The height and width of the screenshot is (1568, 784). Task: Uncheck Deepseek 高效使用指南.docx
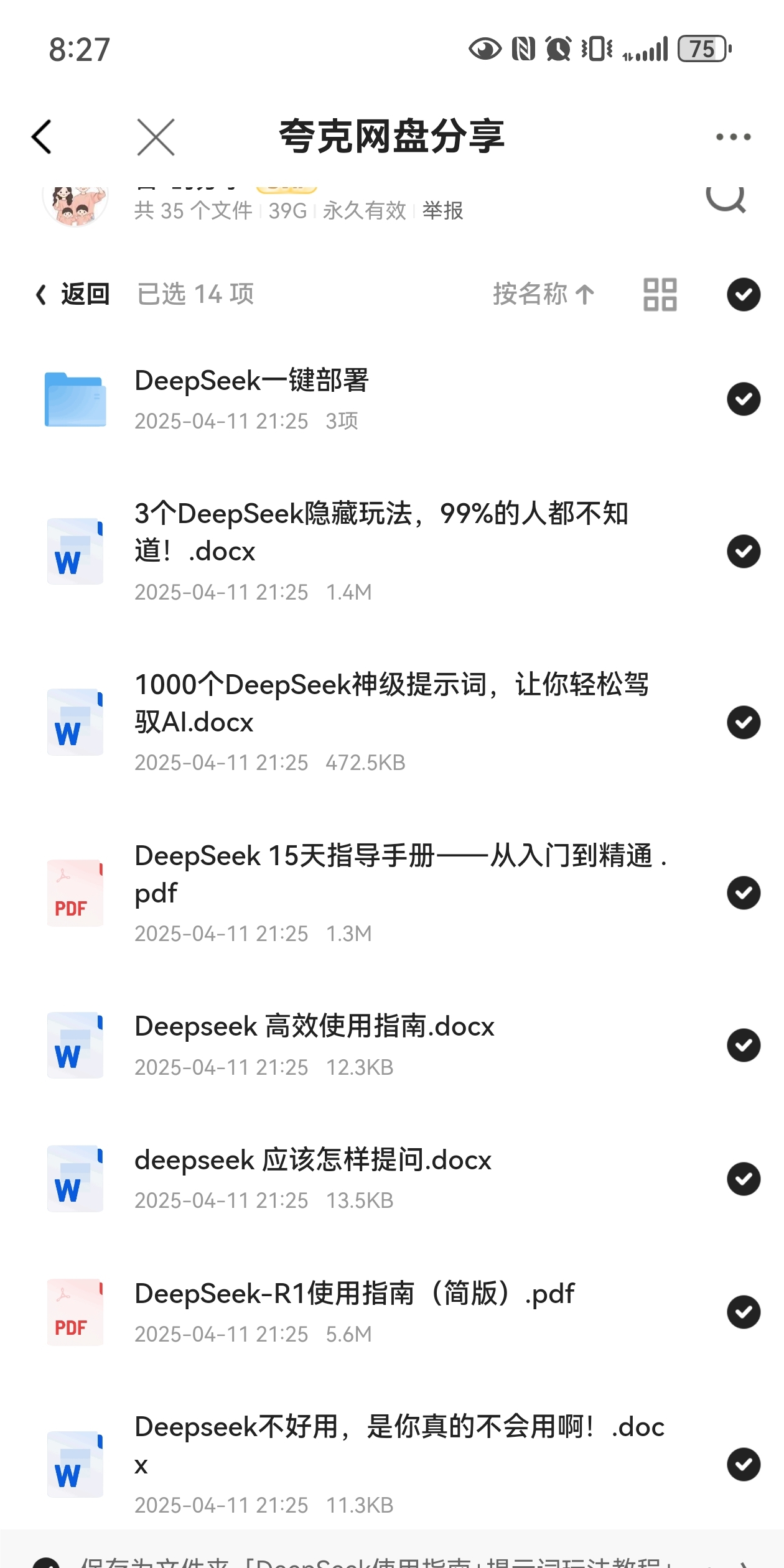tap(744, 1046)
